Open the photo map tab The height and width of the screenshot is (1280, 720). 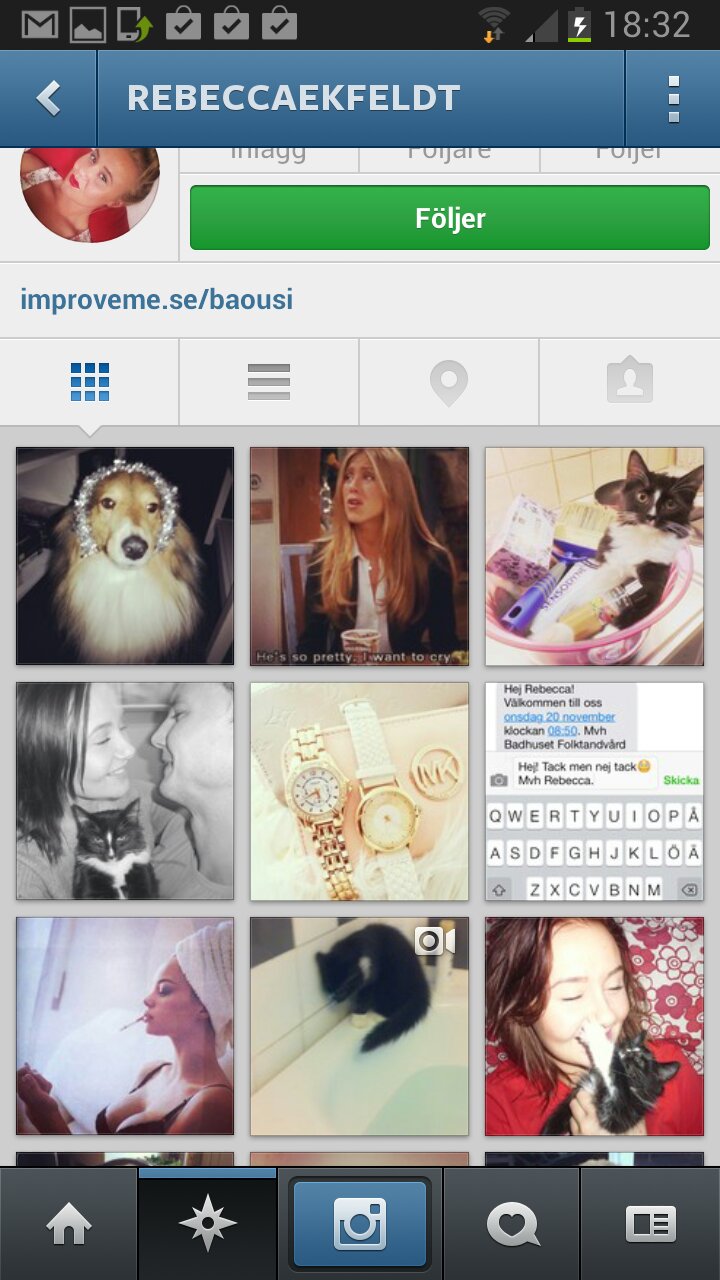tap(449, 382)
